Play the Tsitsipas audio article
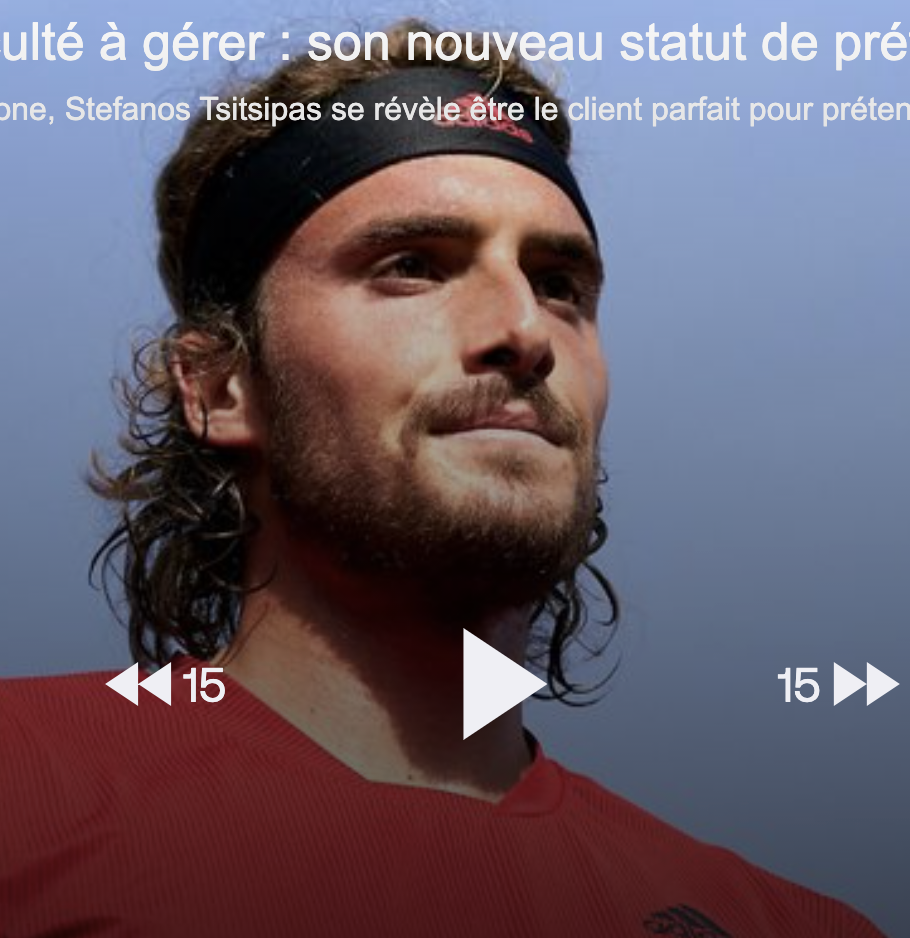910x938 pixels. point(500,684)
